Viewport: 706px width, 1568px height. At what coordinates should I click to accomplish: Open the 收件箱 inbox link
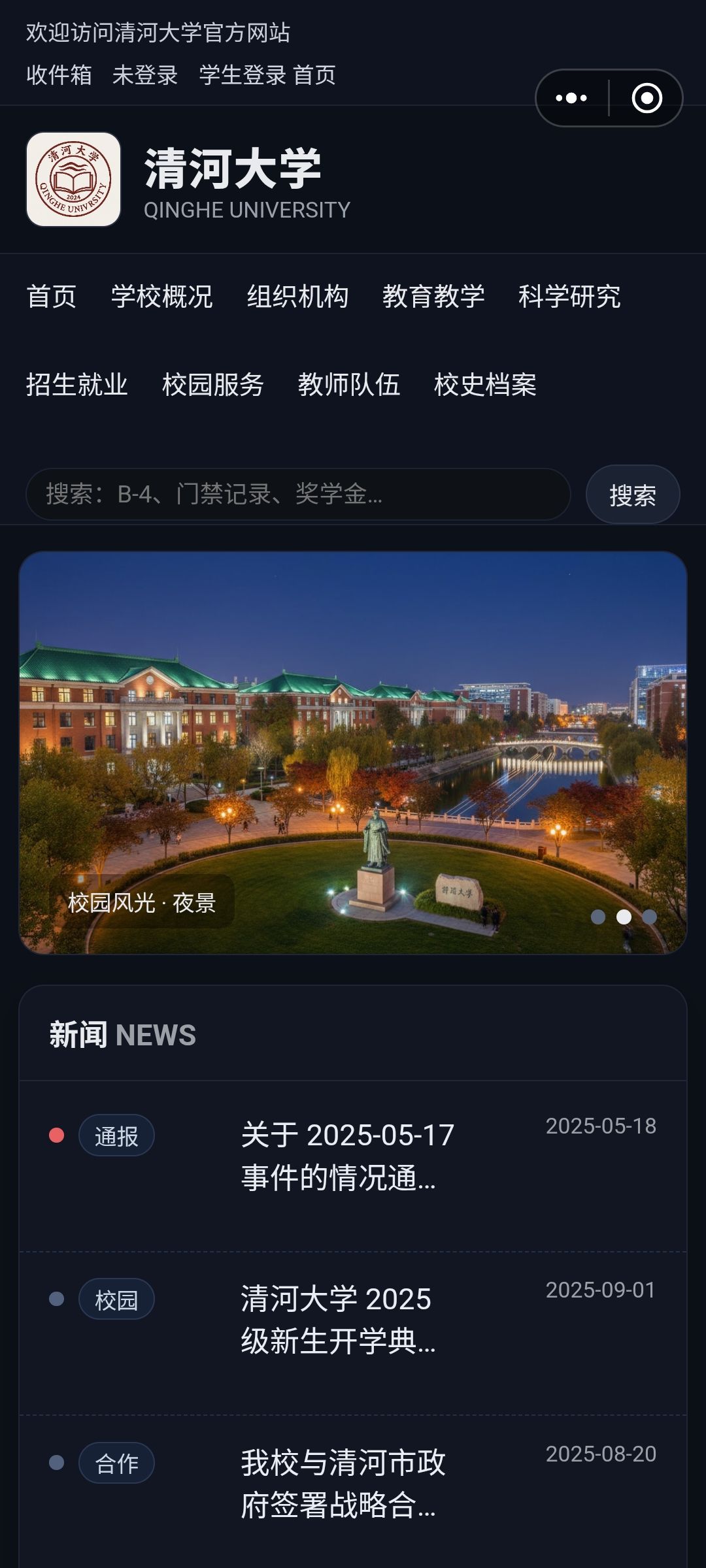pyautogui.click(x=59, y=75)
